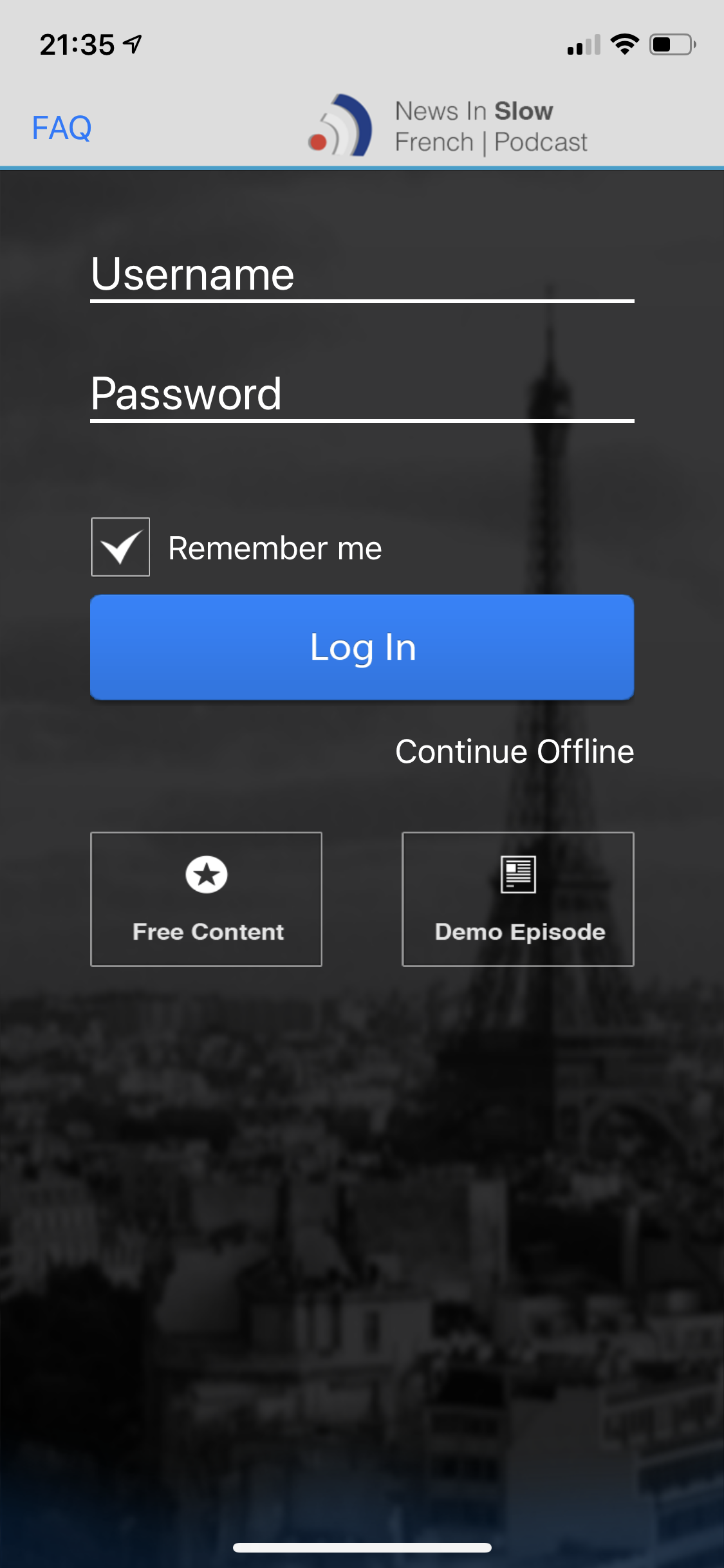Focus the Username field
Screen dimensions: 724x1568
click(x=362, y=275)
